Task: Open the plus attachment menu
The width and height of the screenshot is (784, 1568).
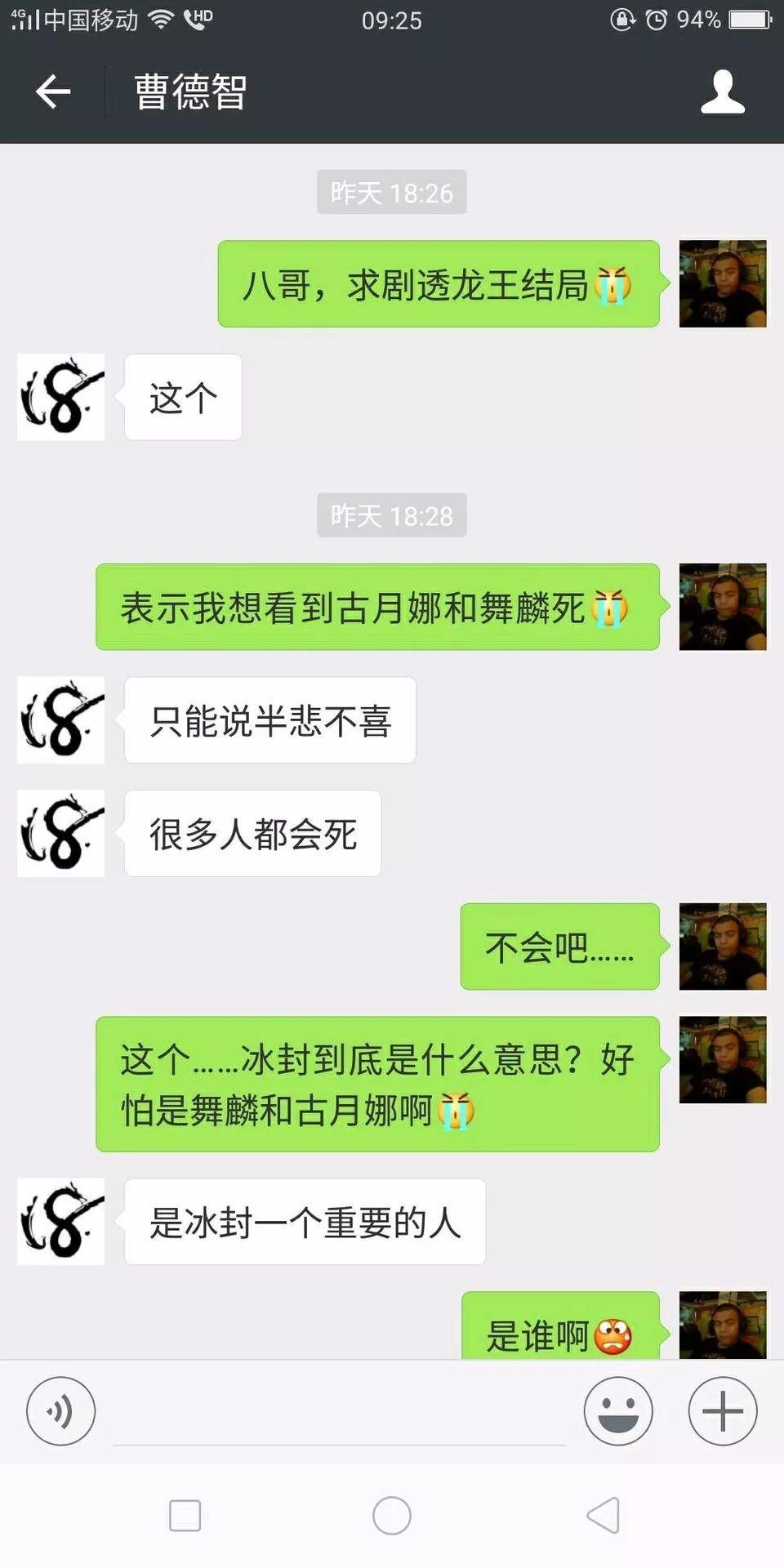Action: coord(723,1410)
